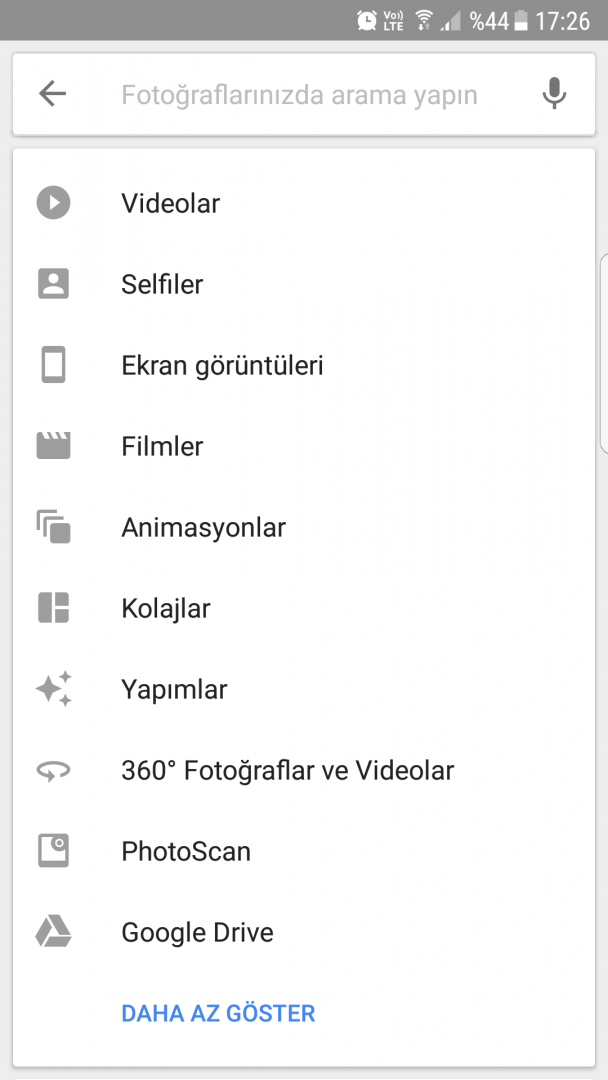
Task: Collapse the list with DAHA AZ GÖSTER
Action: point(218,1013)
